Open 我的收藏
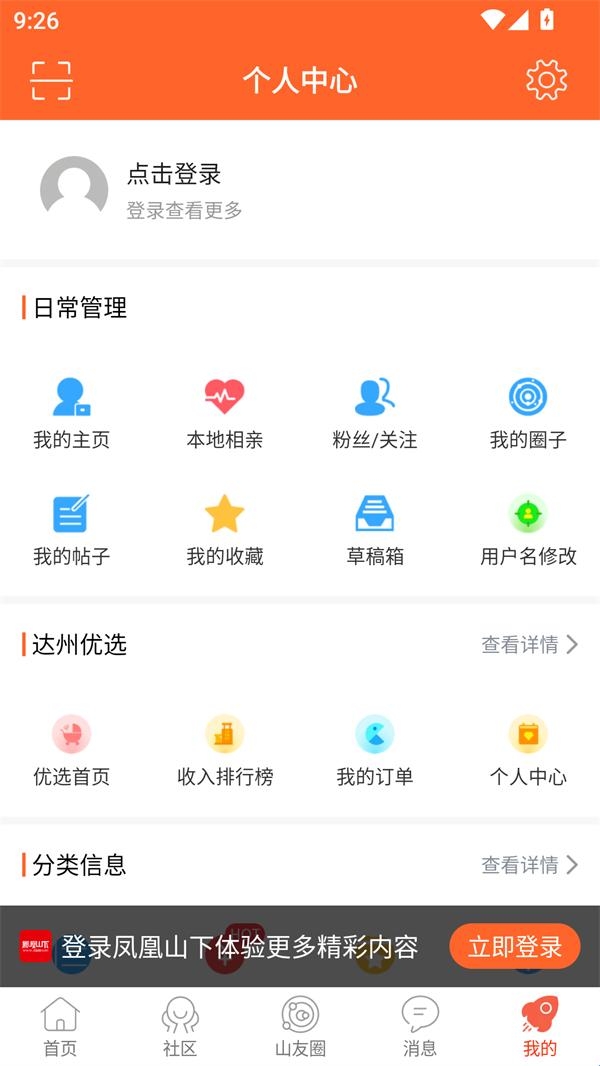 224,530
